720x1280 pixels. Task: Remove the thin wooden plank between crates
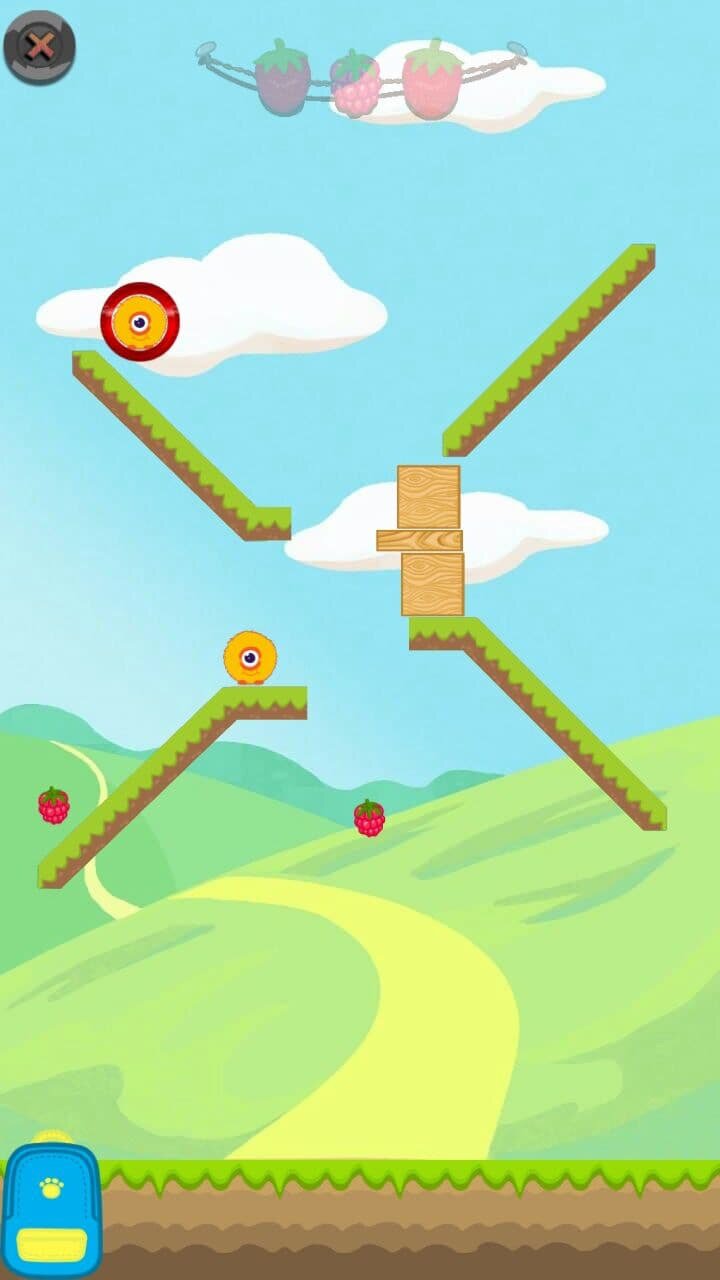(x=420, y=540)
